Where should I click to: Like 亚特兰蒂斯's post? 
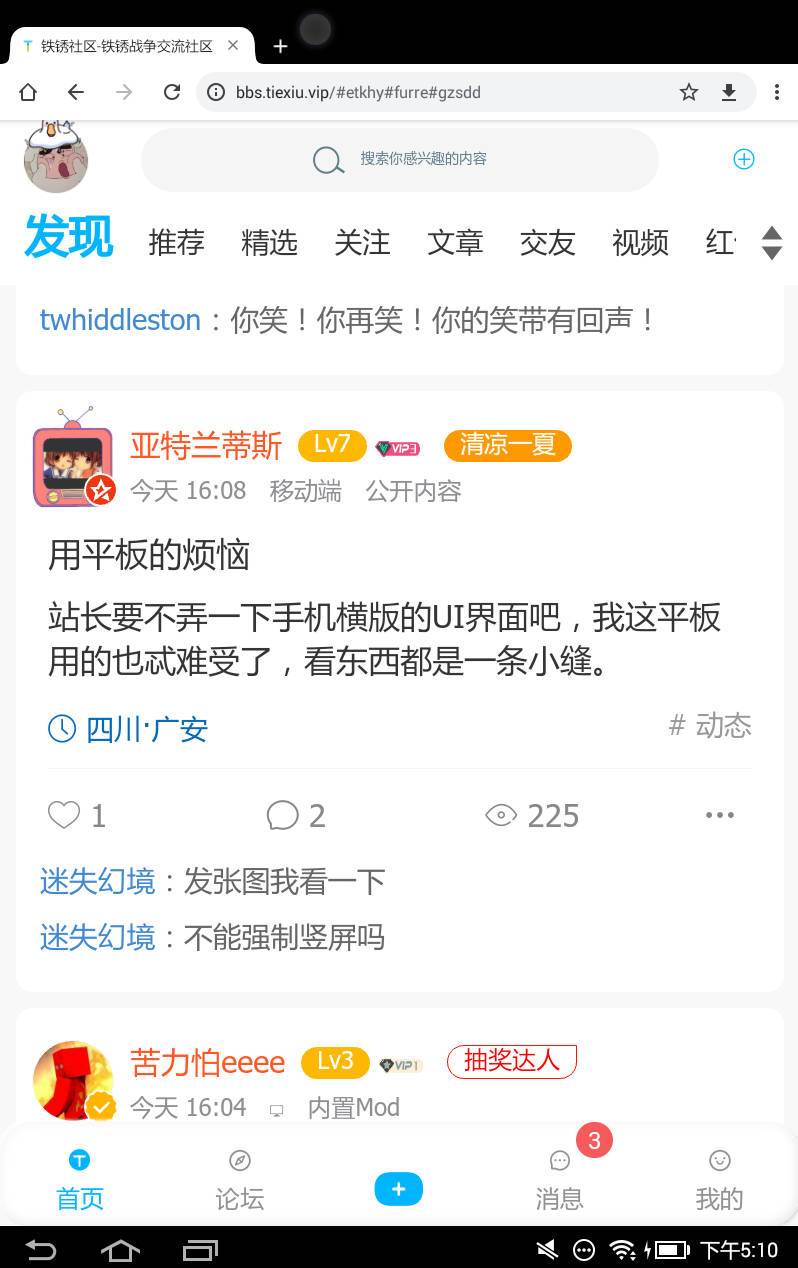(65, 816)
